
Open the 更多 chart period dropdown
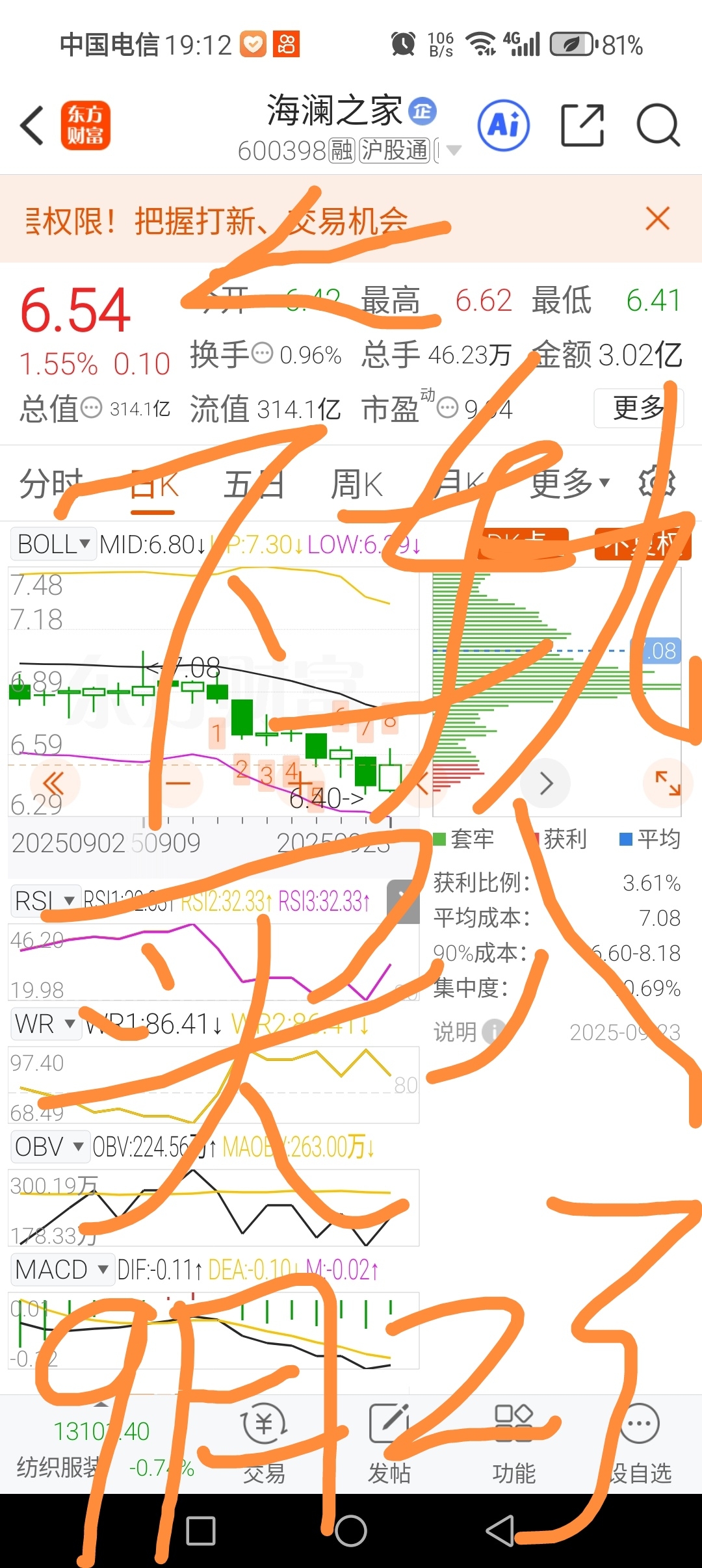pyautogui.click(x=569, y=483)
